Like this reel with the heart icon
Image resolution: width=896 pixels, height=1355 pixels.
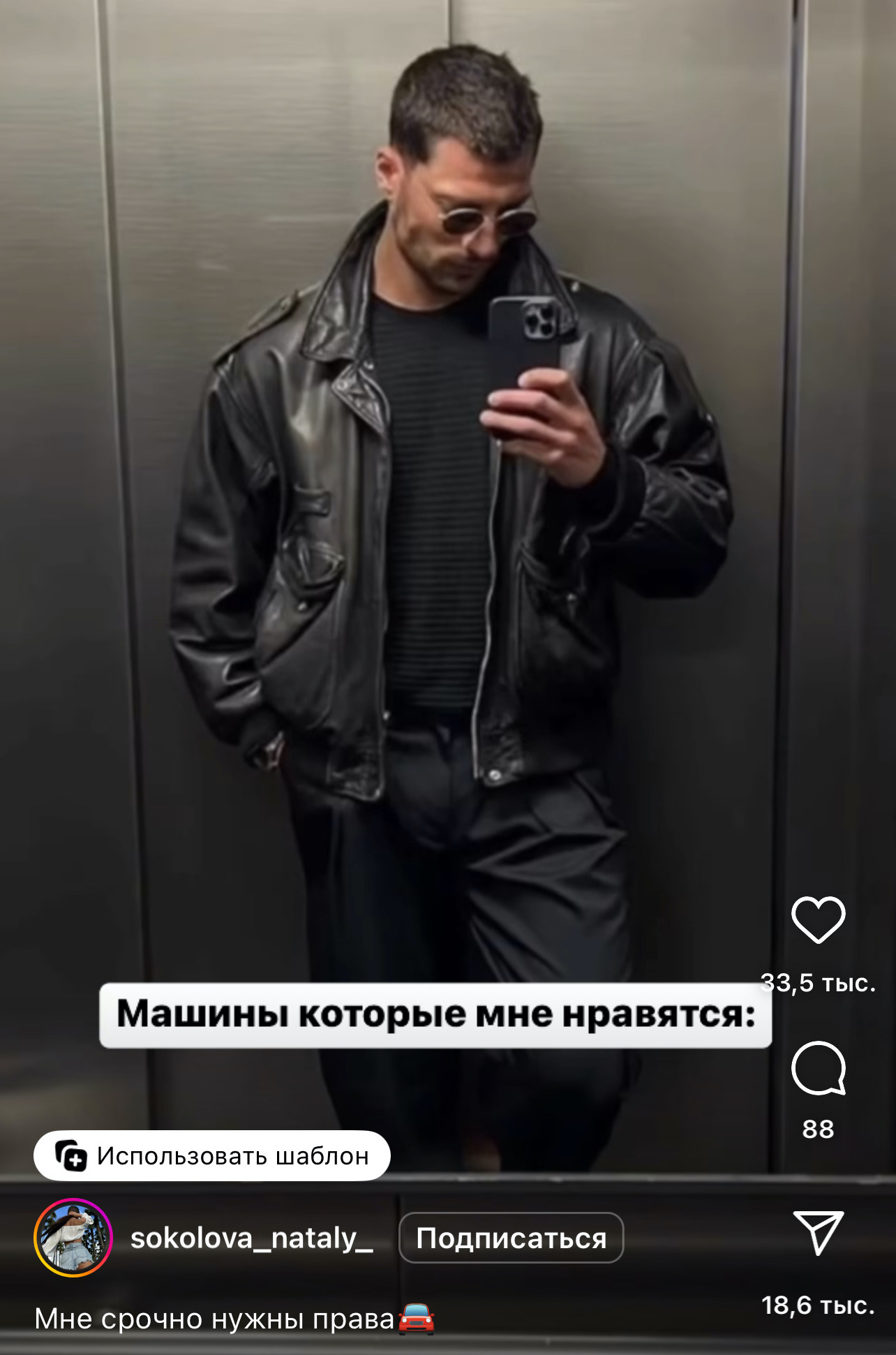pyautogui.click(x=818, y=919)
